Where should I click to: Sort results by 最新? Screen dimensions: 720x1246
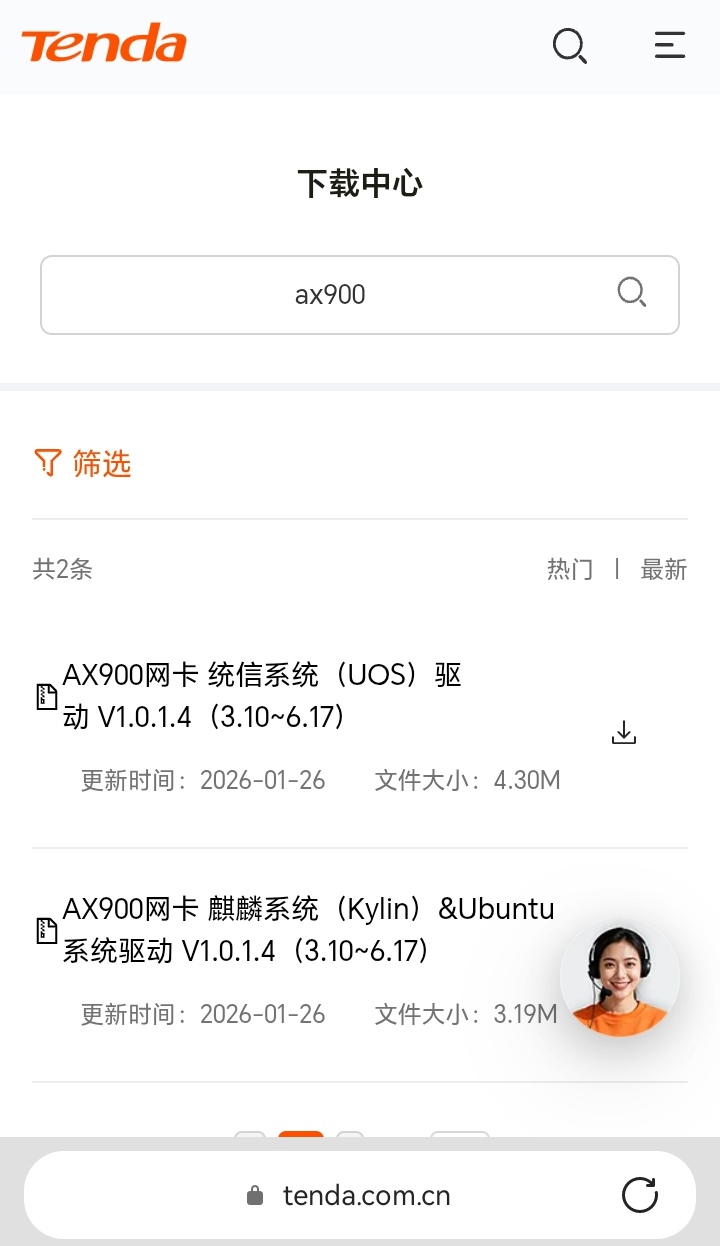point(663,569)
